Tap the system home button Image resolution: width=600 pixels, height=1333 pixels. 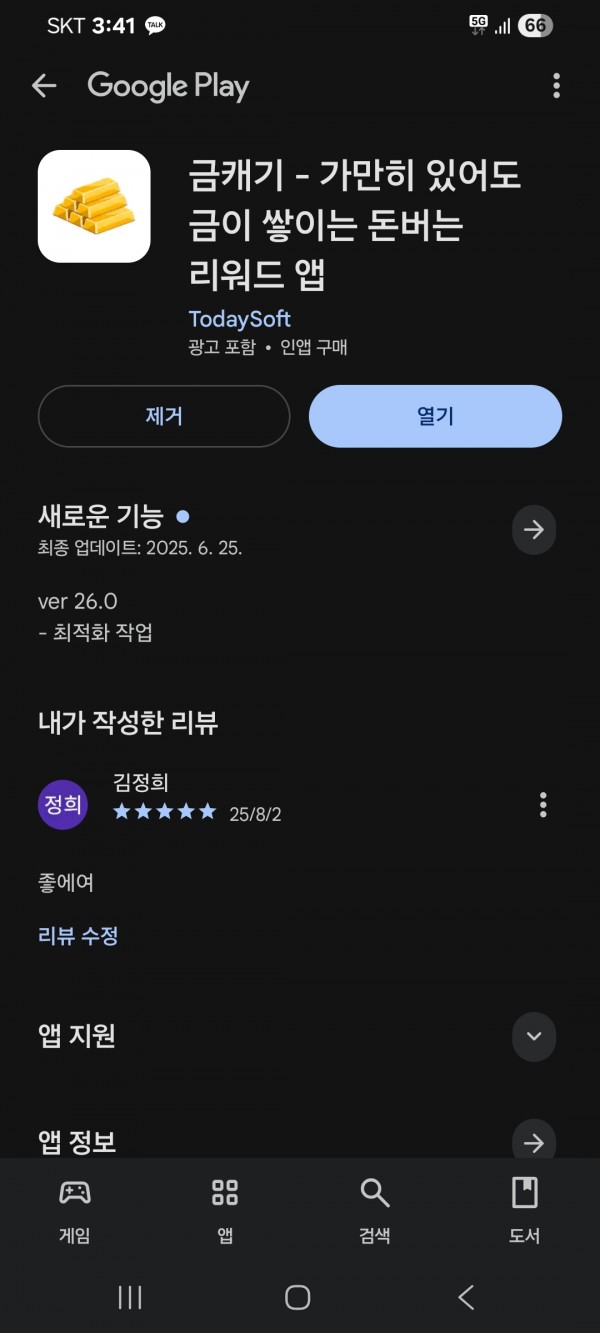[x=298, y=1297]
